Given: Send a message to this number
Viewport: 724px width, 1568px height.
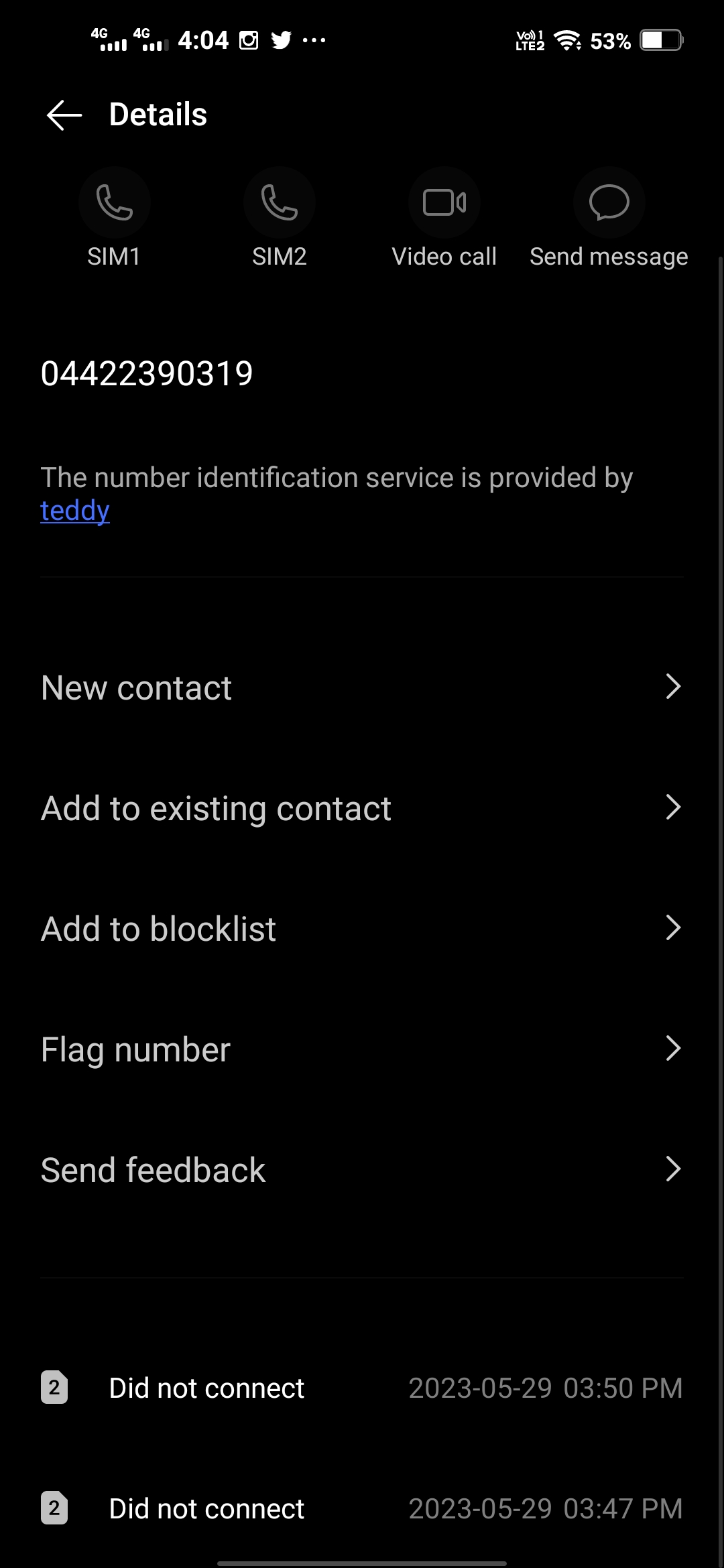Looking at the screenshot, I should (x=609, y=203).
